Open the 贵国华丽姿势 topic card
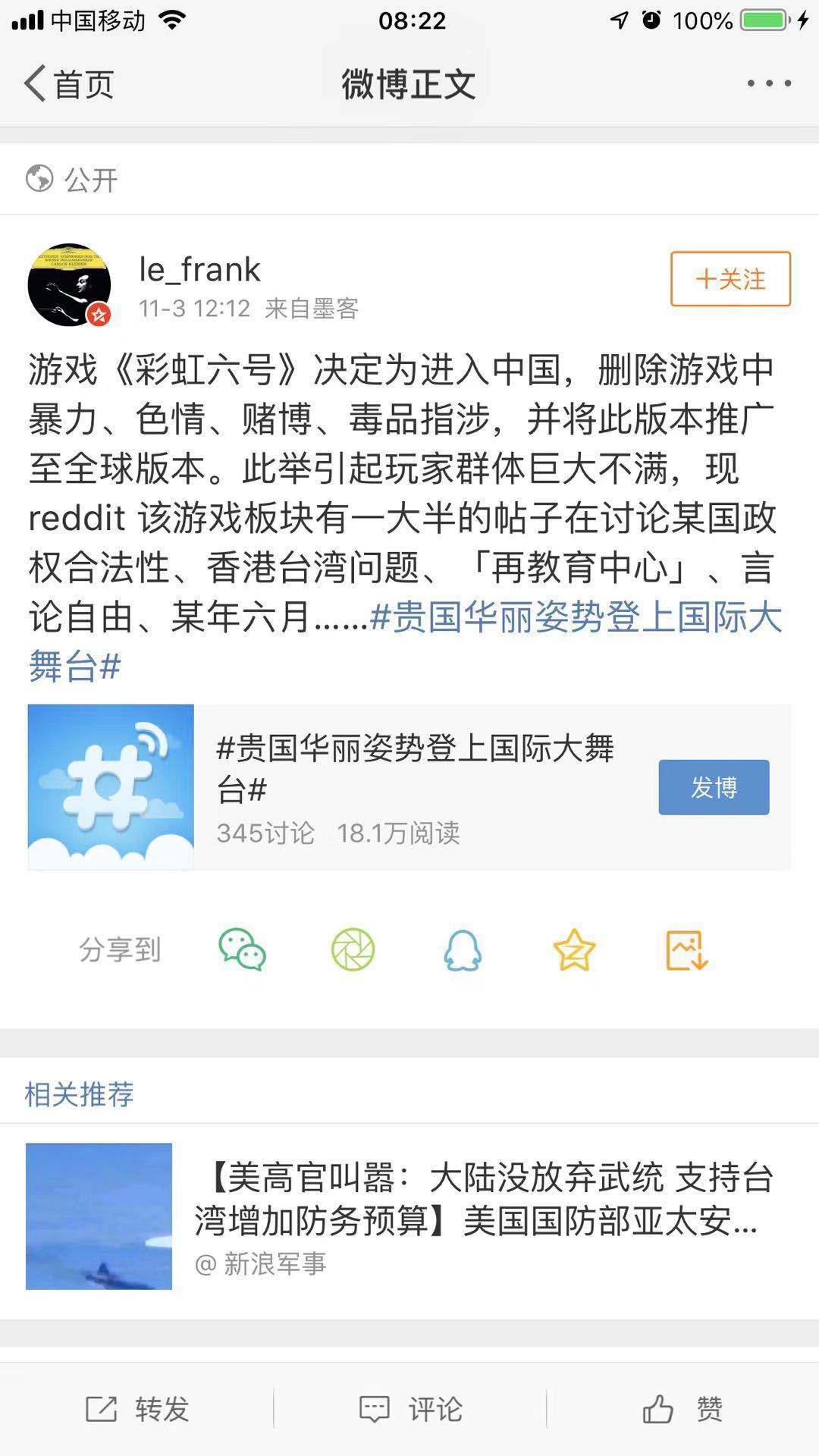The height and width of the screenshot is (1456, 819). pyautogui.click(x=409, y=787)
